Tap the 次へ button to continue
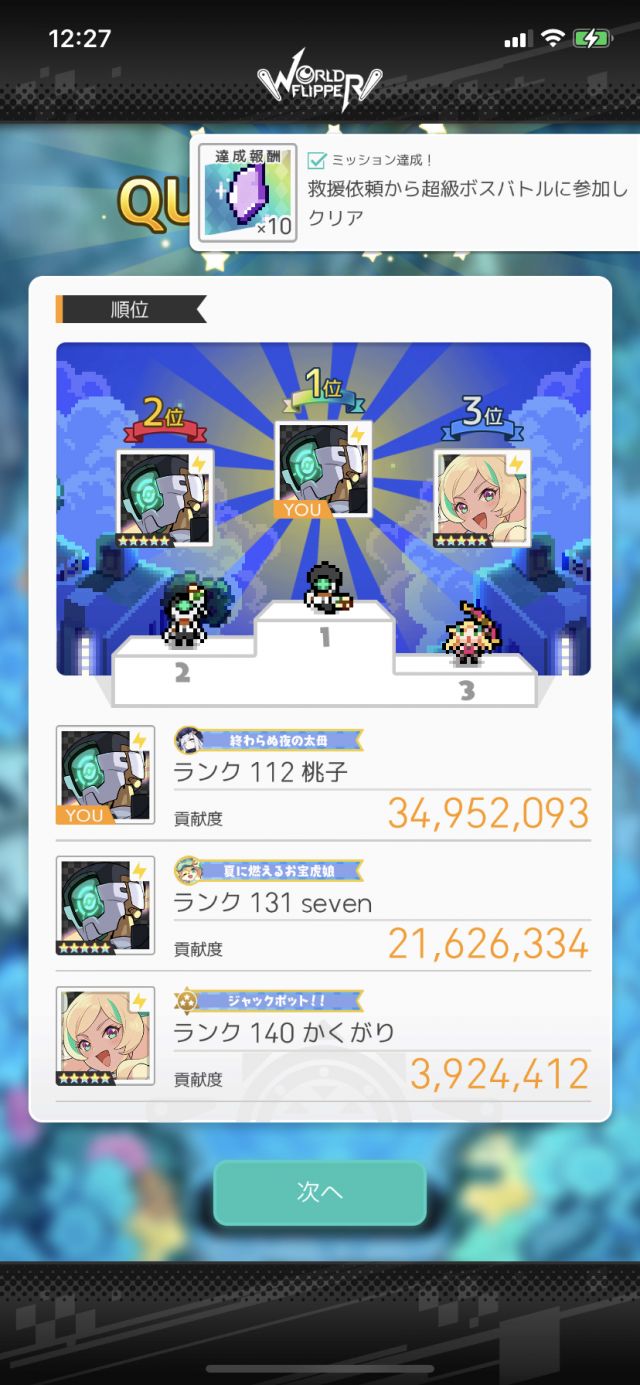Screen dimensions: 640x1385 pyautogui.click(x=320, y=1192)
